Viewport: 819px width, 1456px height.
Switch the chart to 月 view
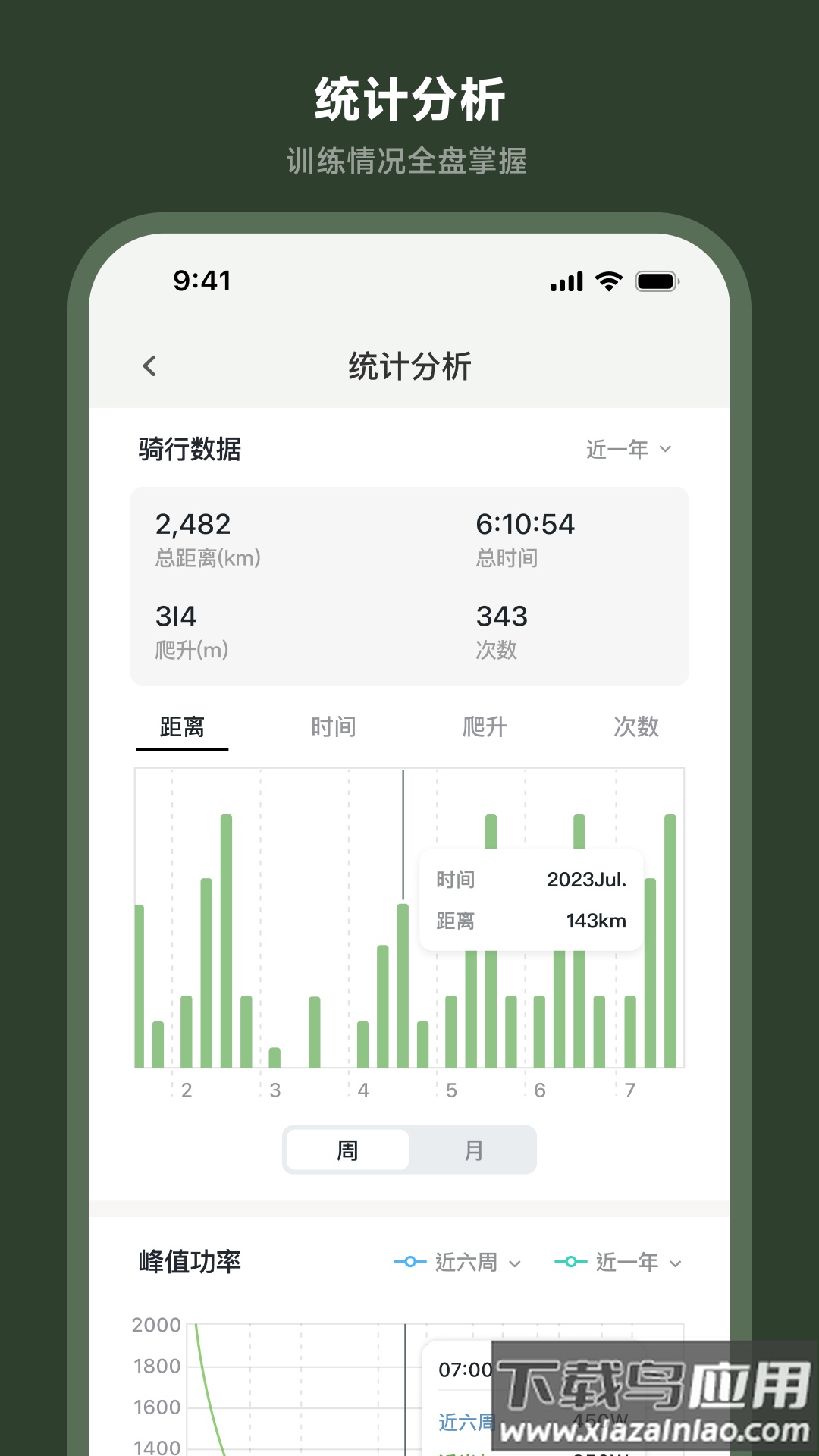coord(473,1150)
